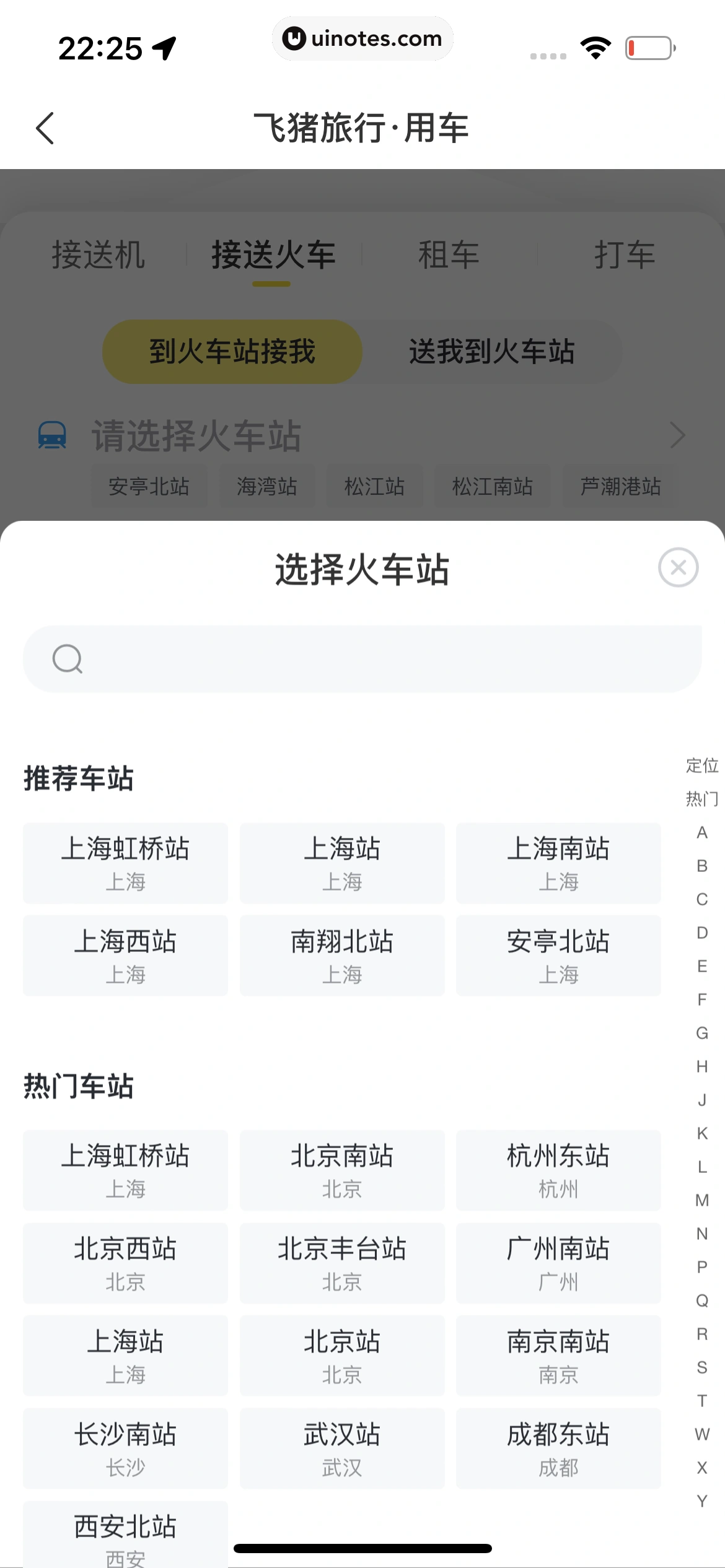The height and width of the screenshot is (1568, 725).
Task: Select 北京南站 from hot stations
Action: click(x=342, y=1170)
